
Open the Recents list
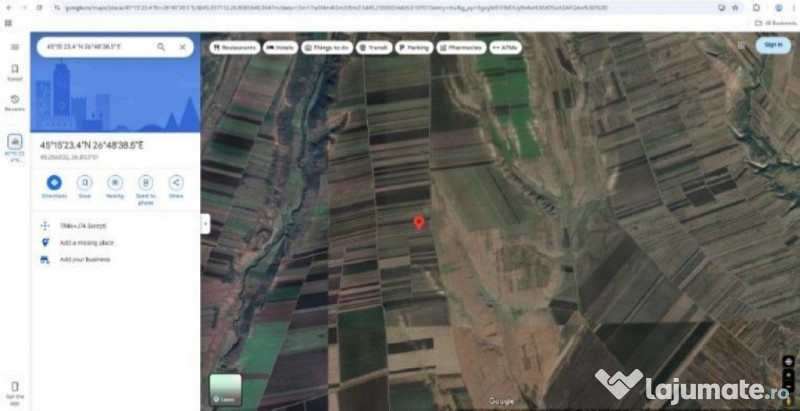[15, 101]
